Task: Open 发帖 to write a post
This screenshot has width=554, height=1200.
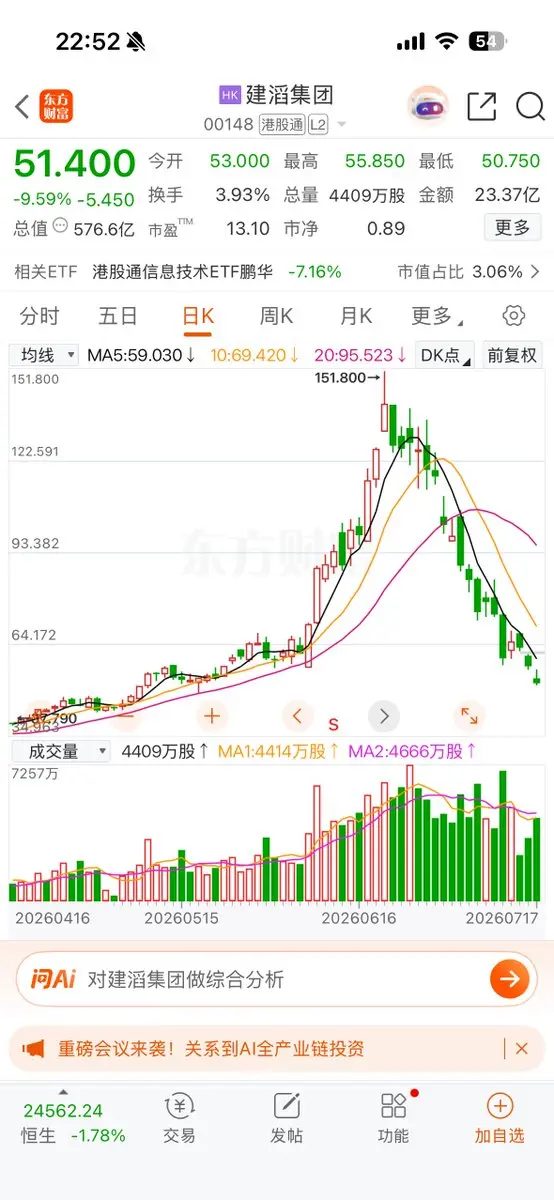Action: (287, 1117)
